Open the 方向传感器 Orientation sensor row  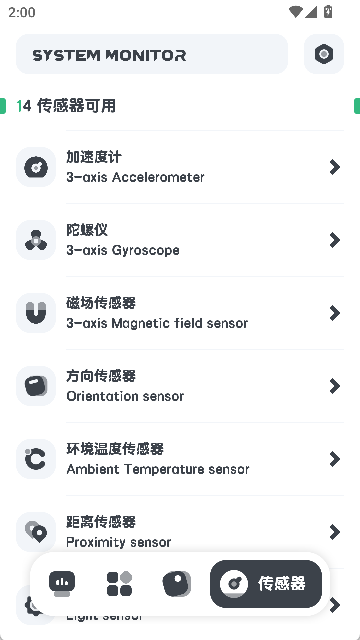tap(180, 386)
